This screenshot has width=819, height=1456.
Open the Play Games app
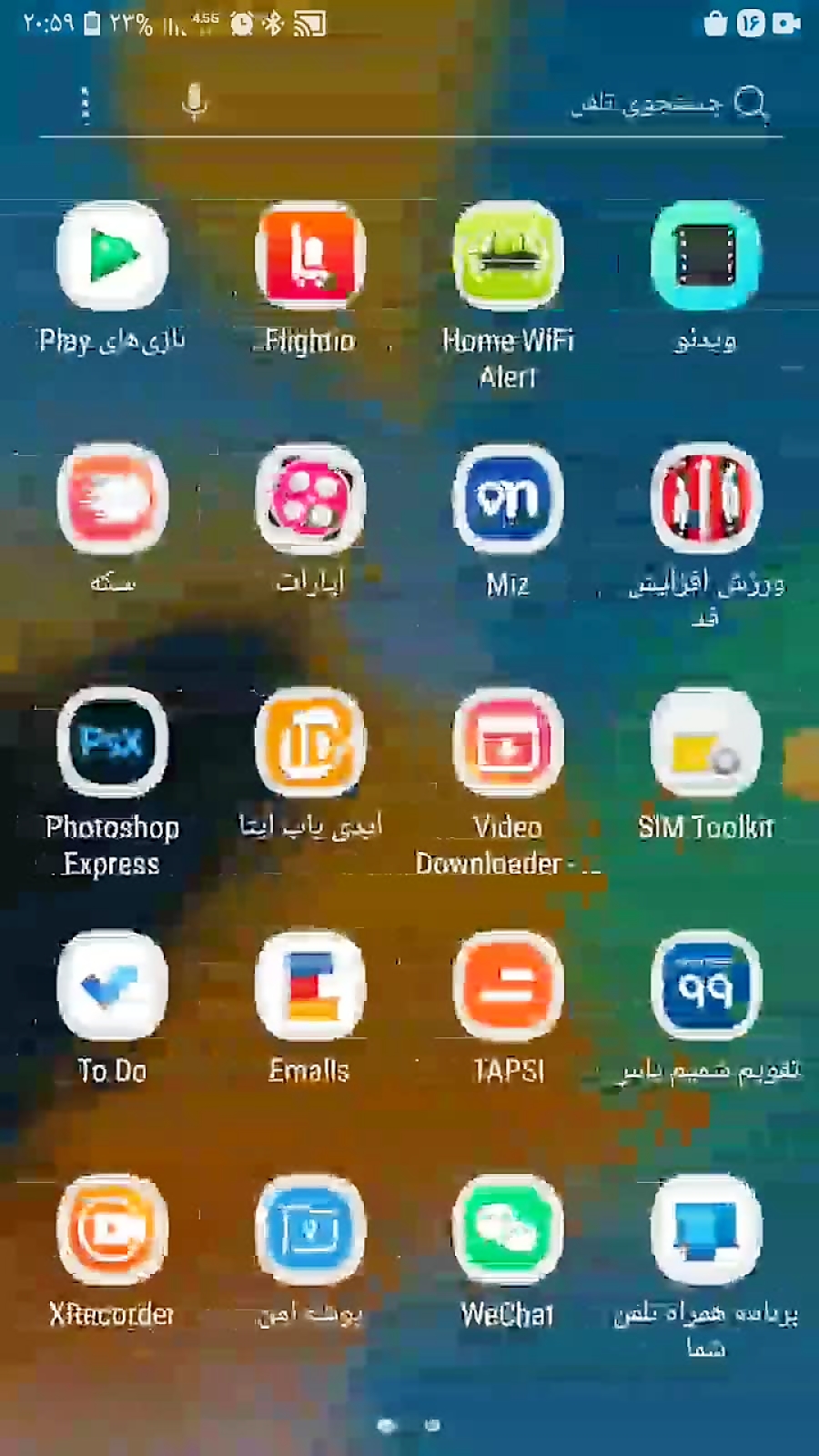pyautogui.click(x=112, y=258)
